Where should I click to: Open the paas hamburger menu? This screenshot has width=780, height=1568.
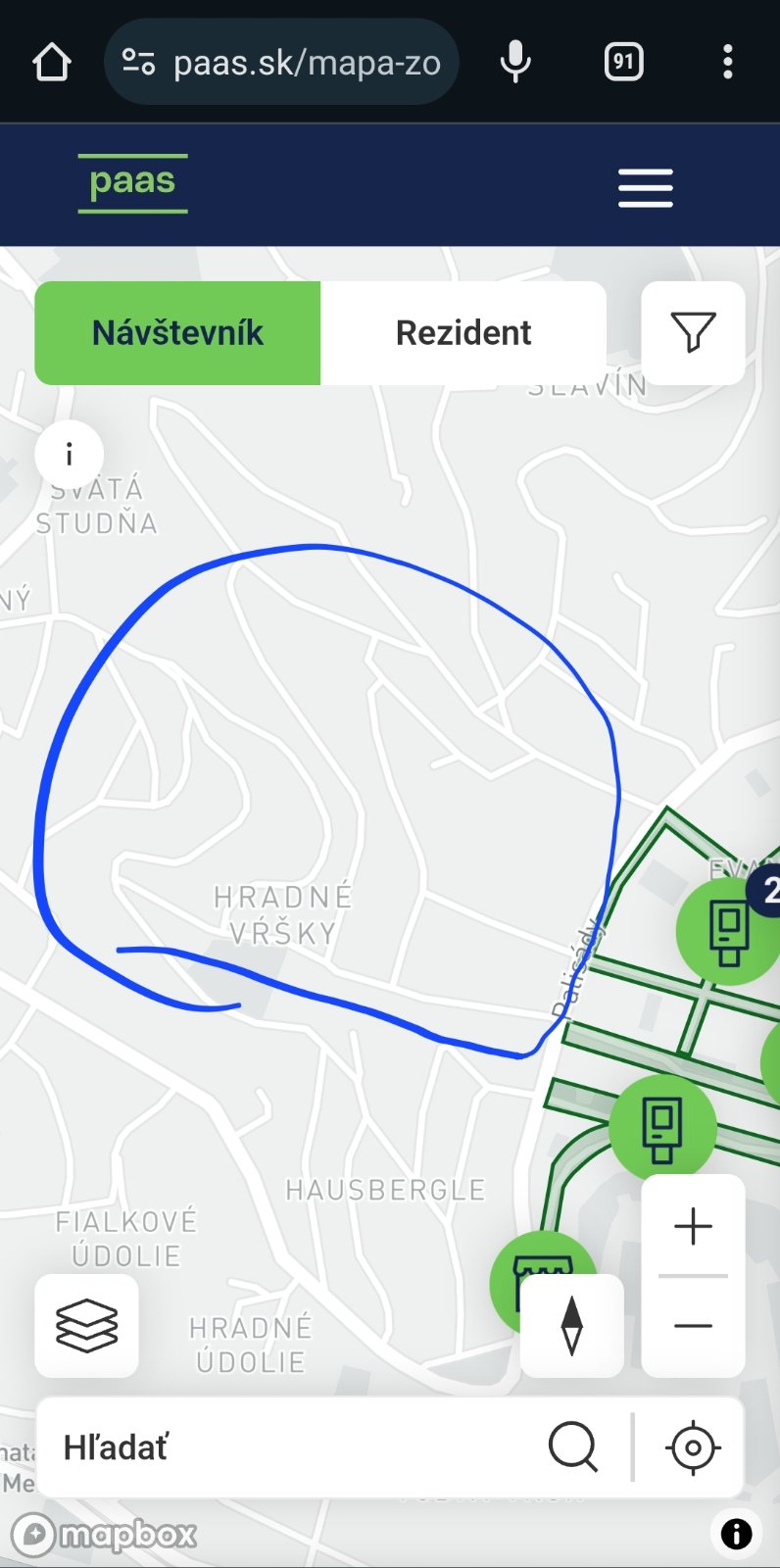pyautogui.click(x=646, y=187)
